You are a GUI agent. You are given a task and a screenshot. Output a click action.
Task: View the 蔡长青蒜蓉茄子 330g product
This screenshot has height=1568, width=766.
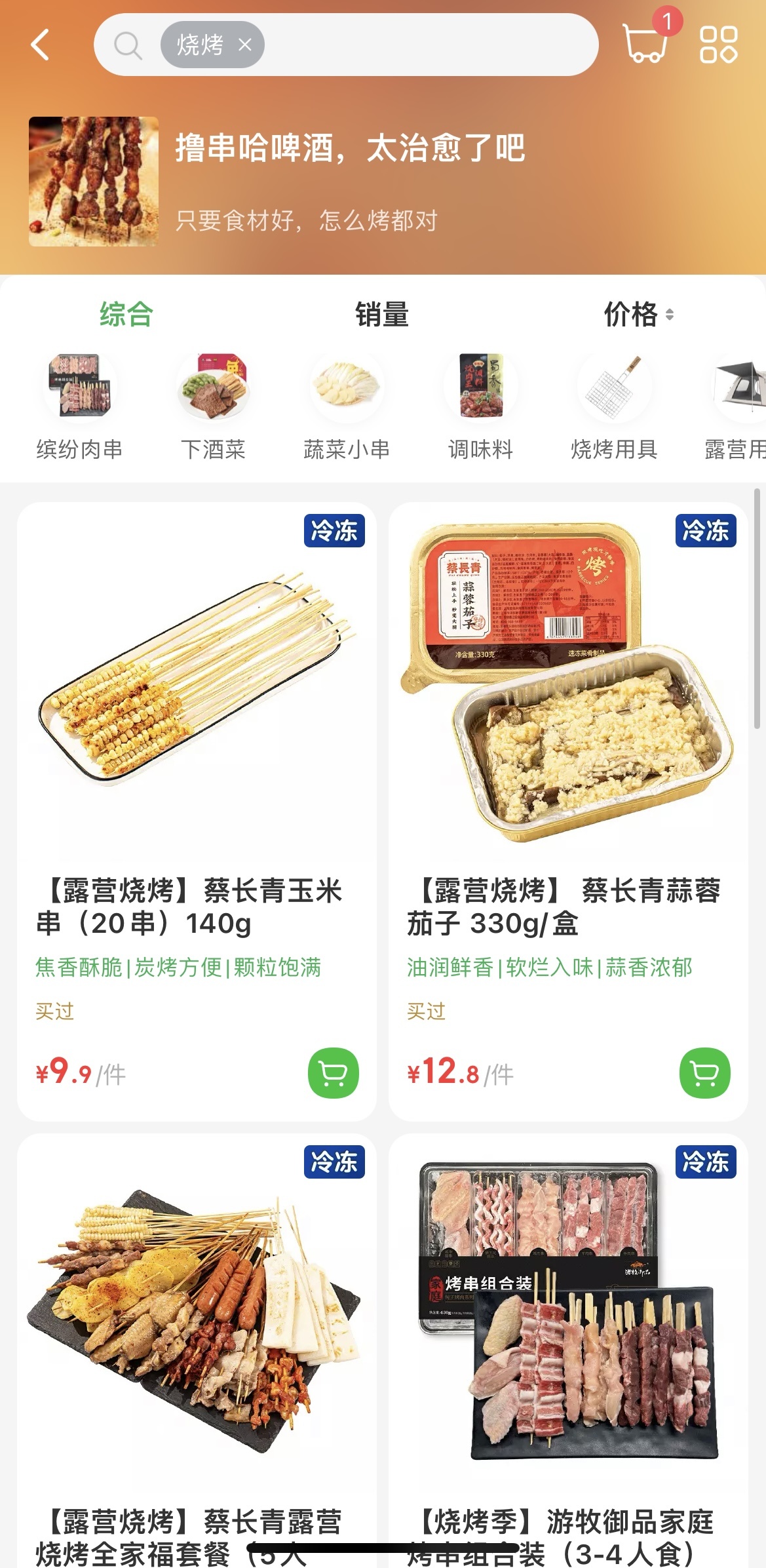[x=567, y=721]
